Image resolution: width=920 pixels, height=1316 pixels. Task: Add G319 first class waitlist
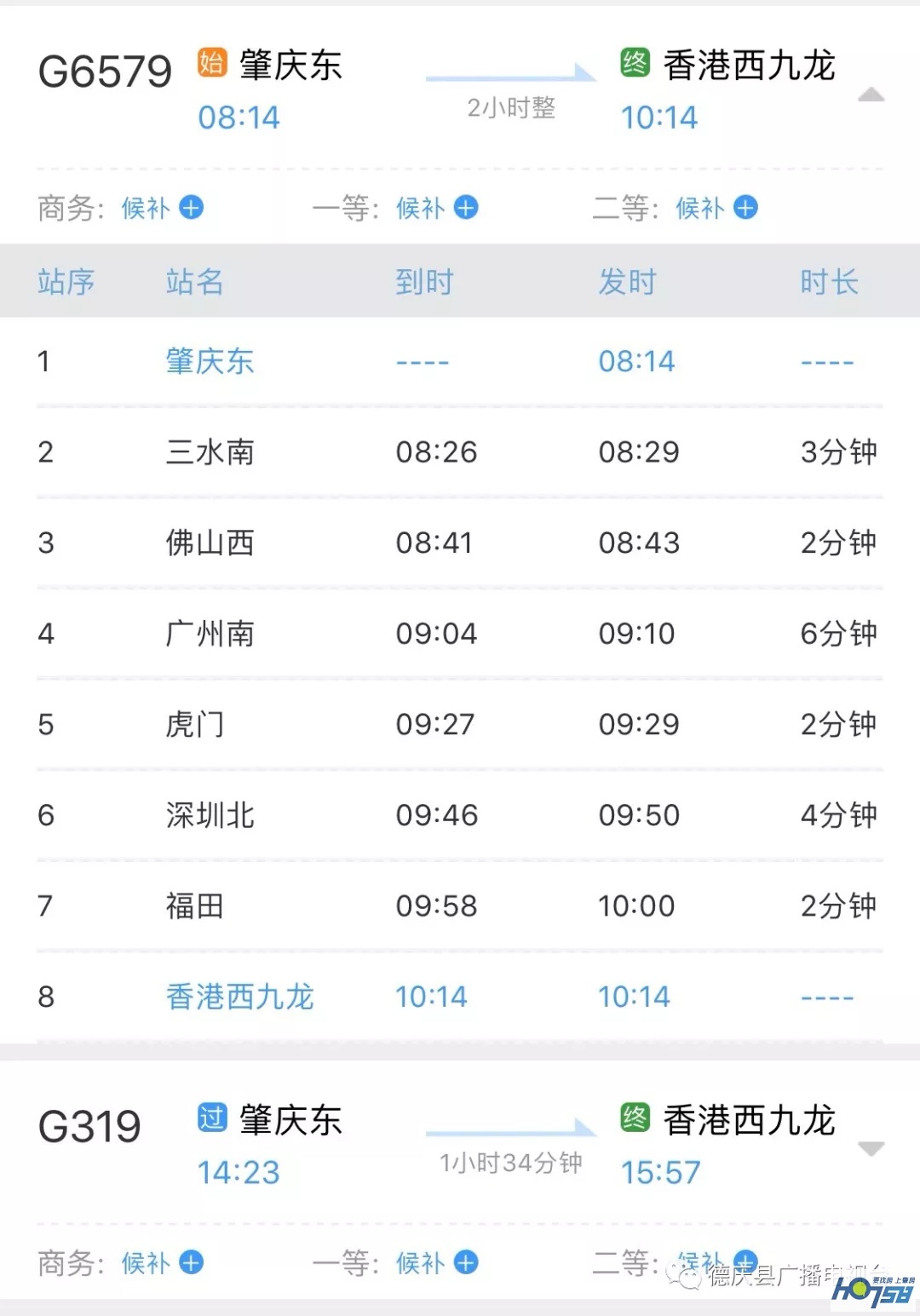(x=466, y=1262)
